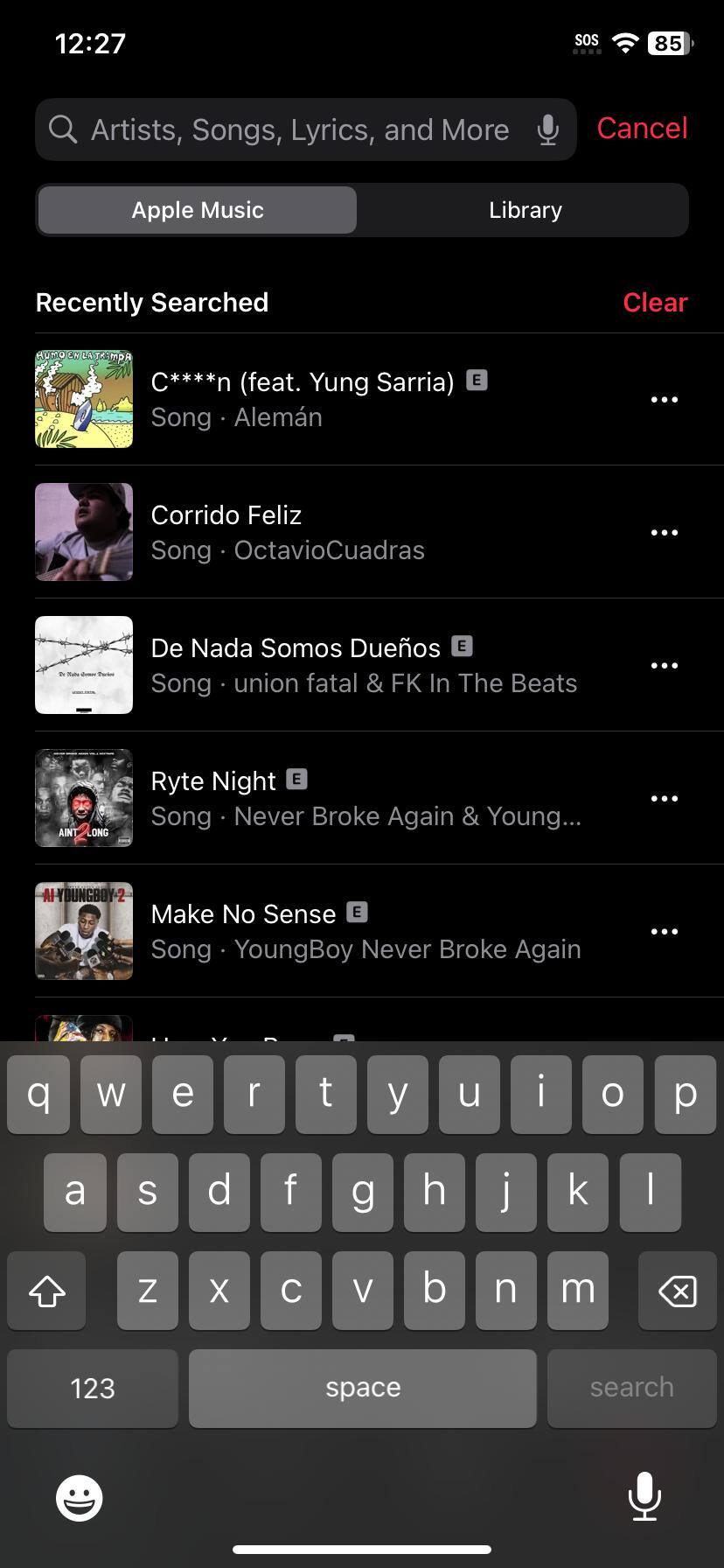Show more options for Corrido Feliz
This screenshot has width=724, height=1568.
pyautogui.click(x=664, y=533)
